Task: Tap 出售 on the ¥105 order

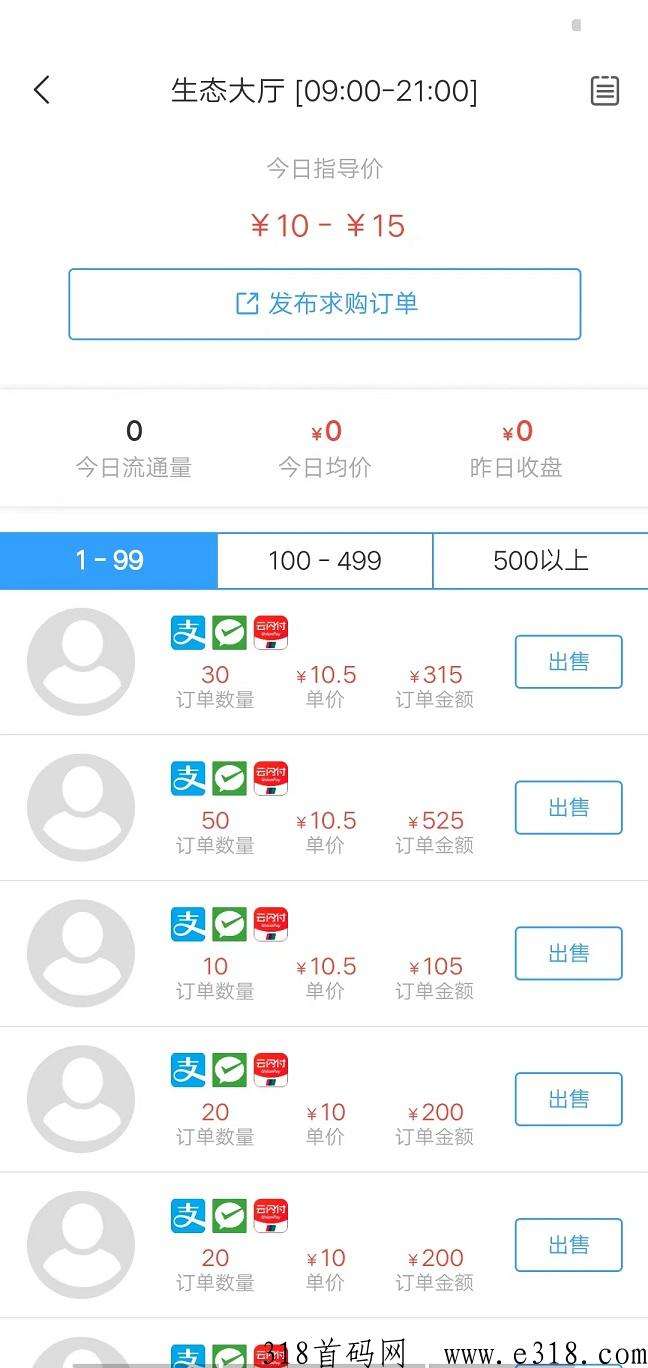Action: coord(569,954)
